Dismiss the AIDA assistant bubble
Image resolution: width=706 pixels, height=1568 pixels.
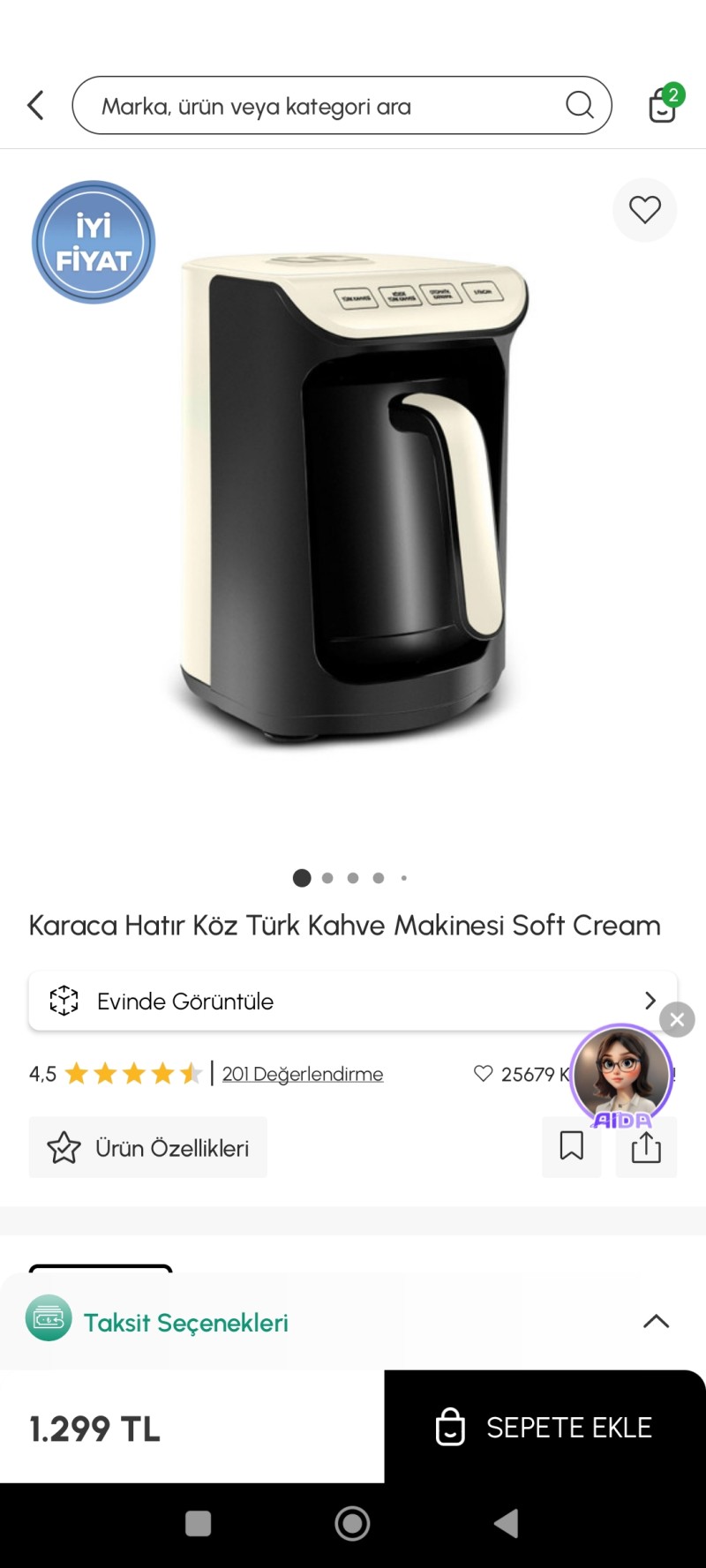tap(677, 1020)
